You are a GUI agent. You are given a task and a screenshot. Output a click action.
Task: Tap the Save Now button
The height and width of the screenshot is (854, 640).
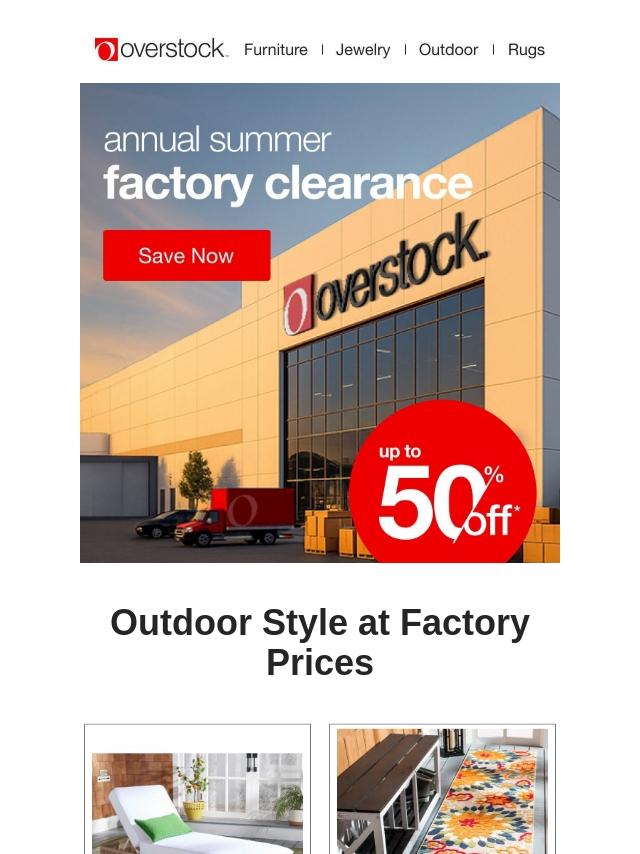pos(187,255)
